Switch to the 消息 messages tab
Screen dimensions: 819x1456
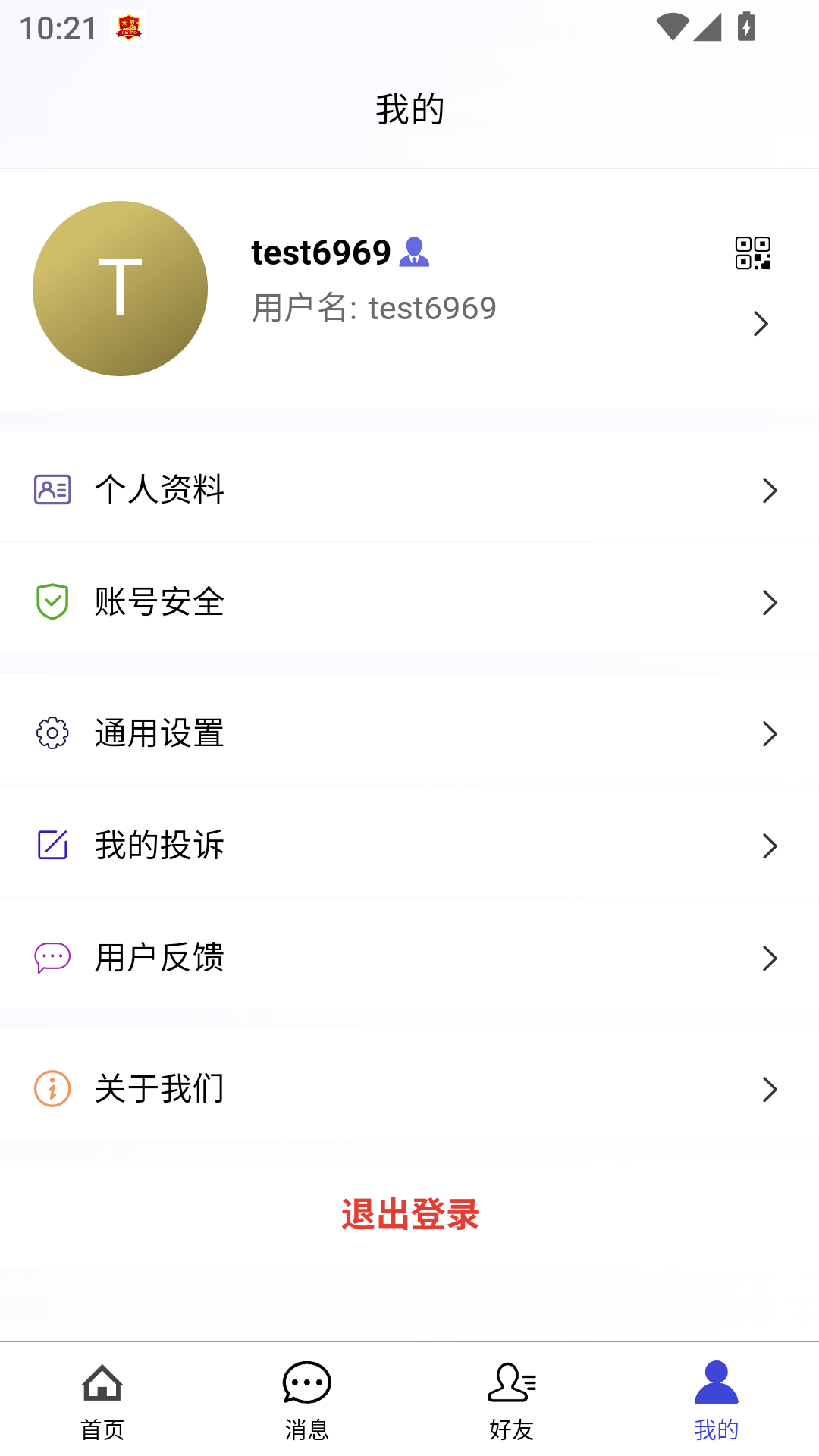tap(306, 1401)
